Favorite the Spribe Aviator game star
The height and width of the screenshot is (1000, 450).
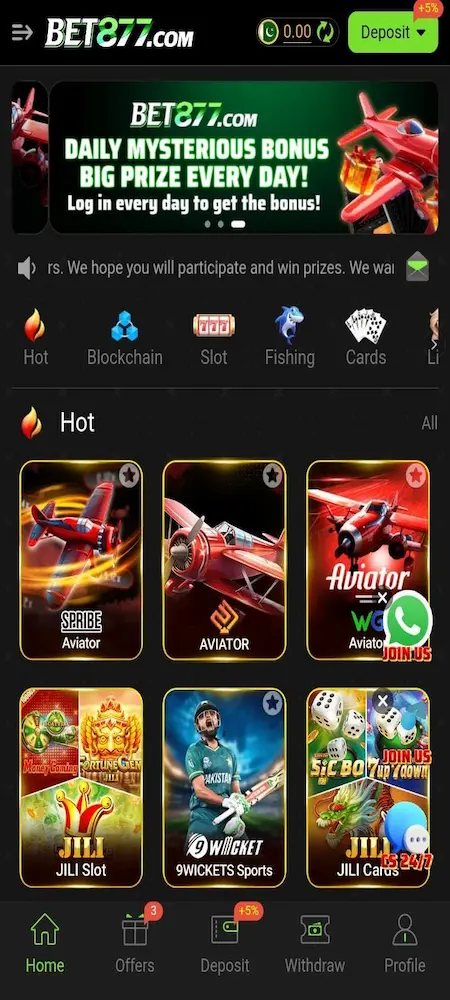pyautogui.click(x=129, y=475)
